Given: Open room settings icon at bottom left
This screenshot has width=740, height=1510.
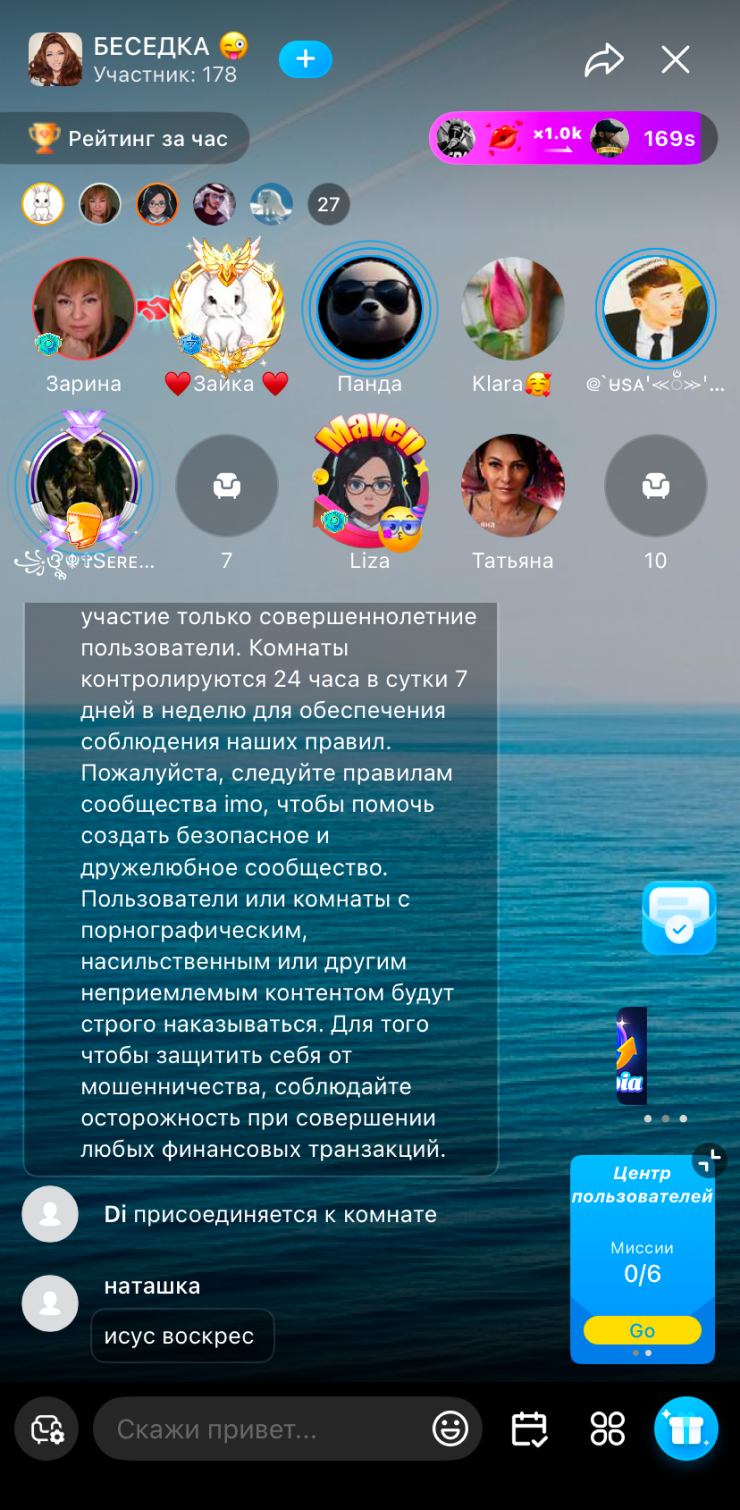Looking at the screenshot, I should click(48, 1429).
